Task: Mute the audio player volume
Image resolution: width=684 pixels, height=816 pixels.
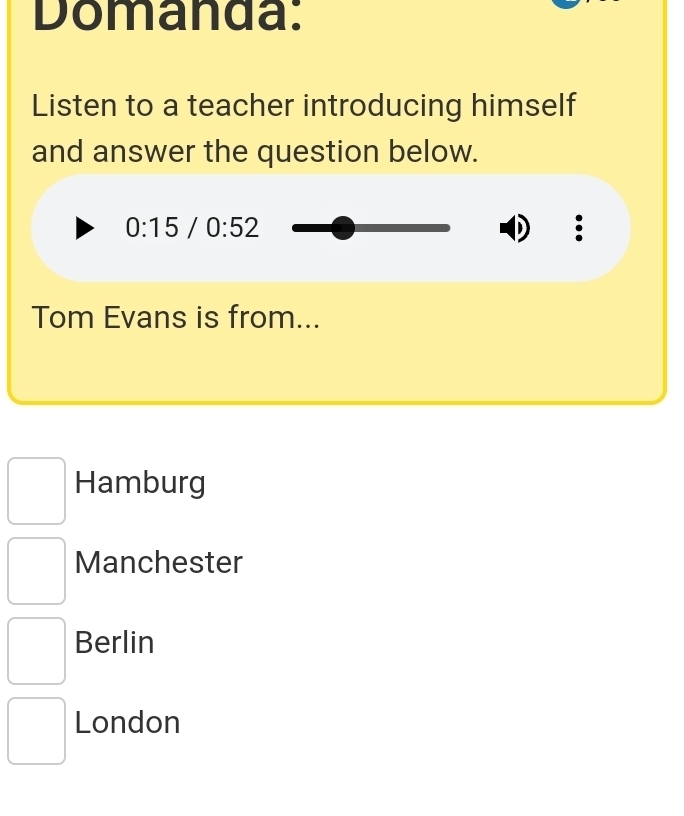Action: coord(515,229)
